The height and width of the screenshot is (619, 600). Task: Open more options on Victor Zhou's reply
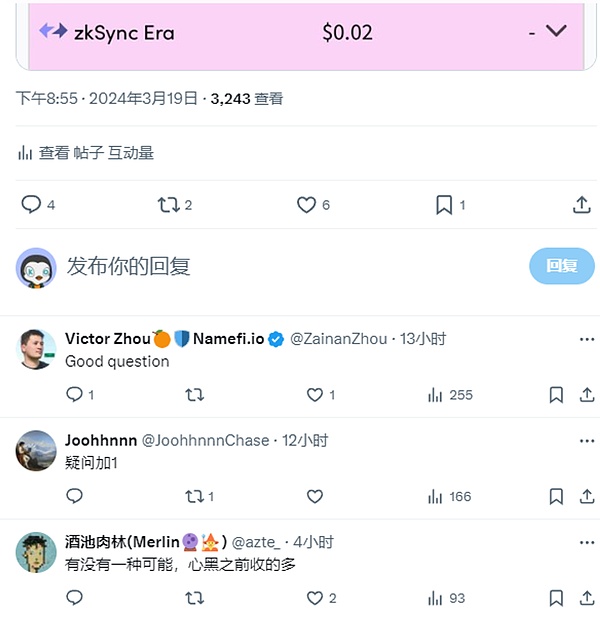(x=587, y=339)
